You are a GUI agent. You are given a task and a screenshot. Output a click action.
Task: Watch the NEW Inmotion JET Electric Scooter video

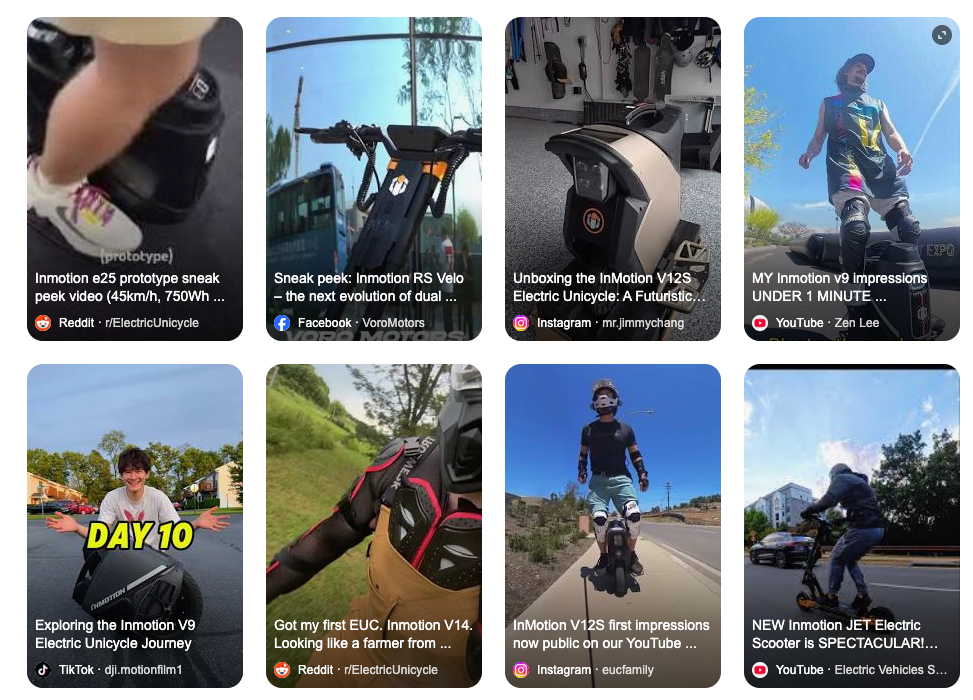851,525
